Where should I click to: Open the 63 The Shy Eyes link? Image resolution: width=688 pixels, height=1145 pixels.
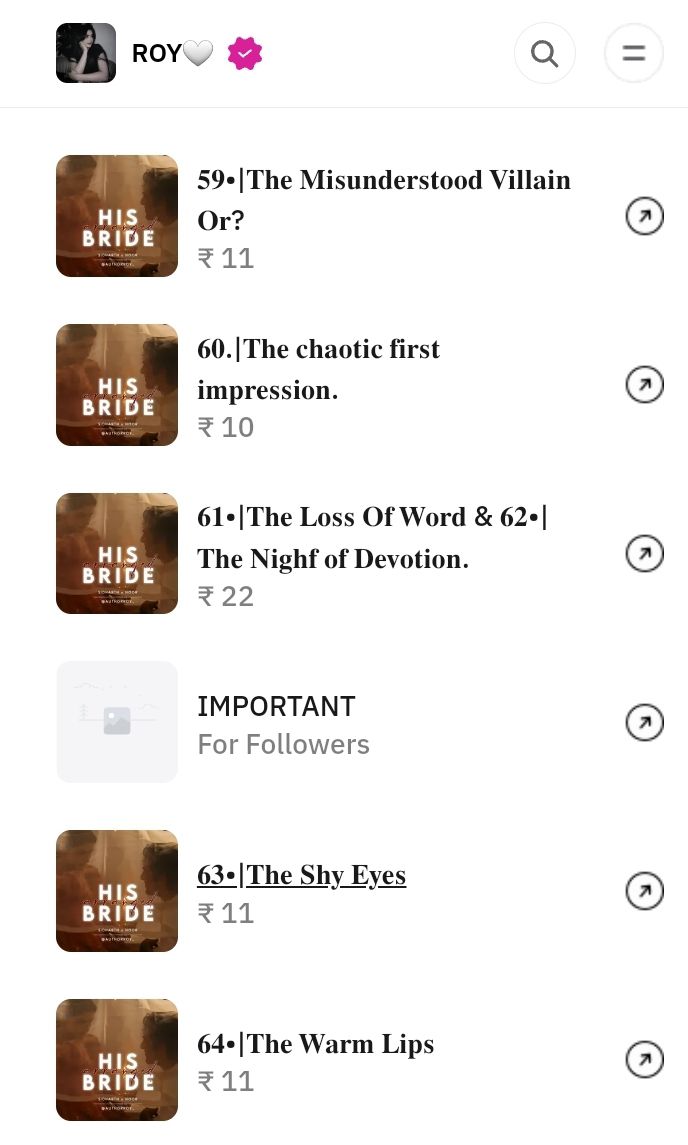click(x=302, y=875)
